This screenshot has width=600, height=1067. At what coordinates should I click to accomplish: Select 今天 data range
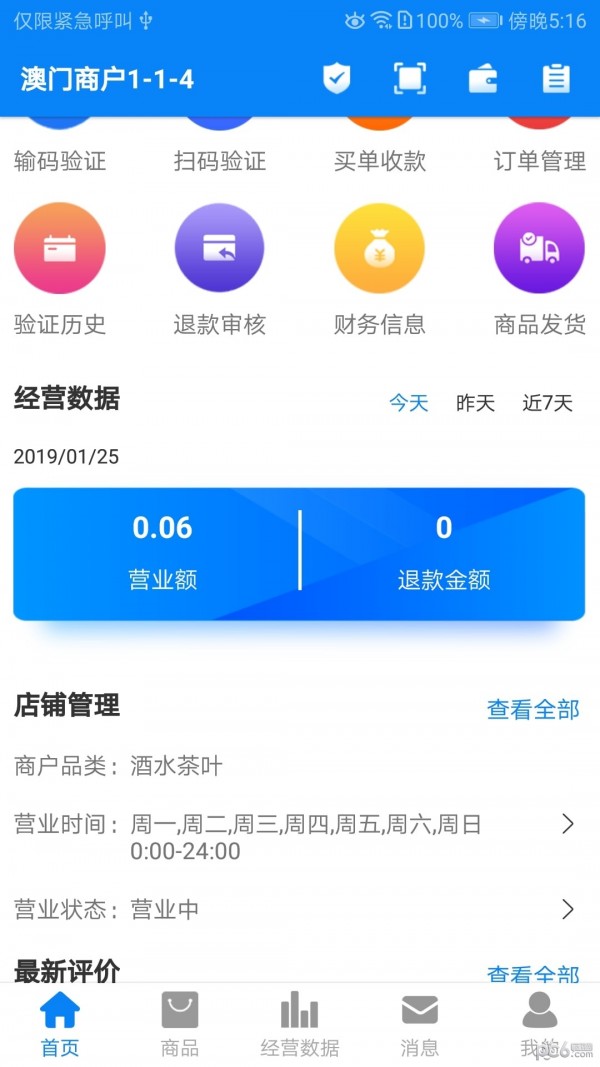click(x=409, y=403)
